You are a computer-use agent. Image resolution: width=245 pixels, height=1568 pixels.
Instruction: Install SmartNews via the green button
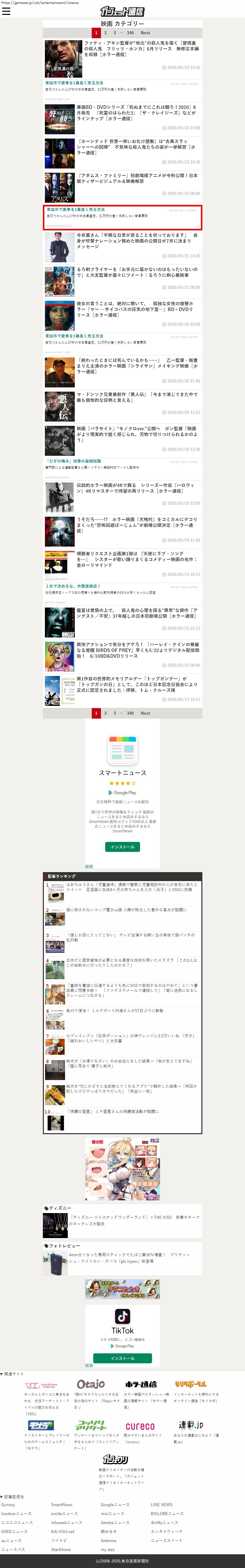pyautogui.click(x=122, y=847)
